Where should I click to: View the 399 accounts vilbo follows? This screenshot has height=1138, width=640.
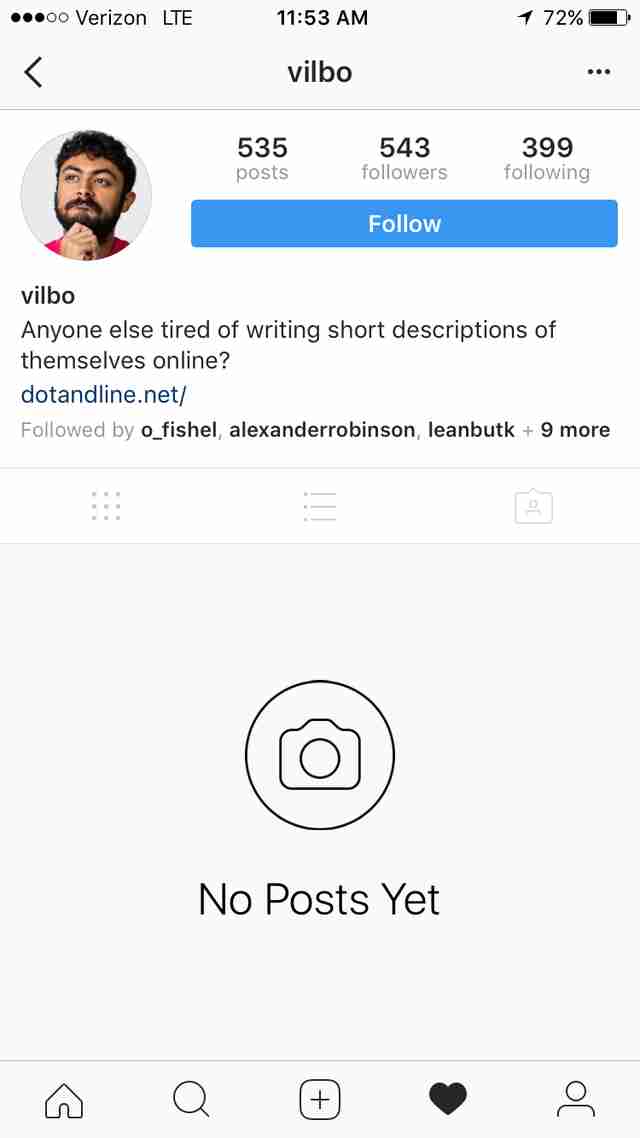546,159
